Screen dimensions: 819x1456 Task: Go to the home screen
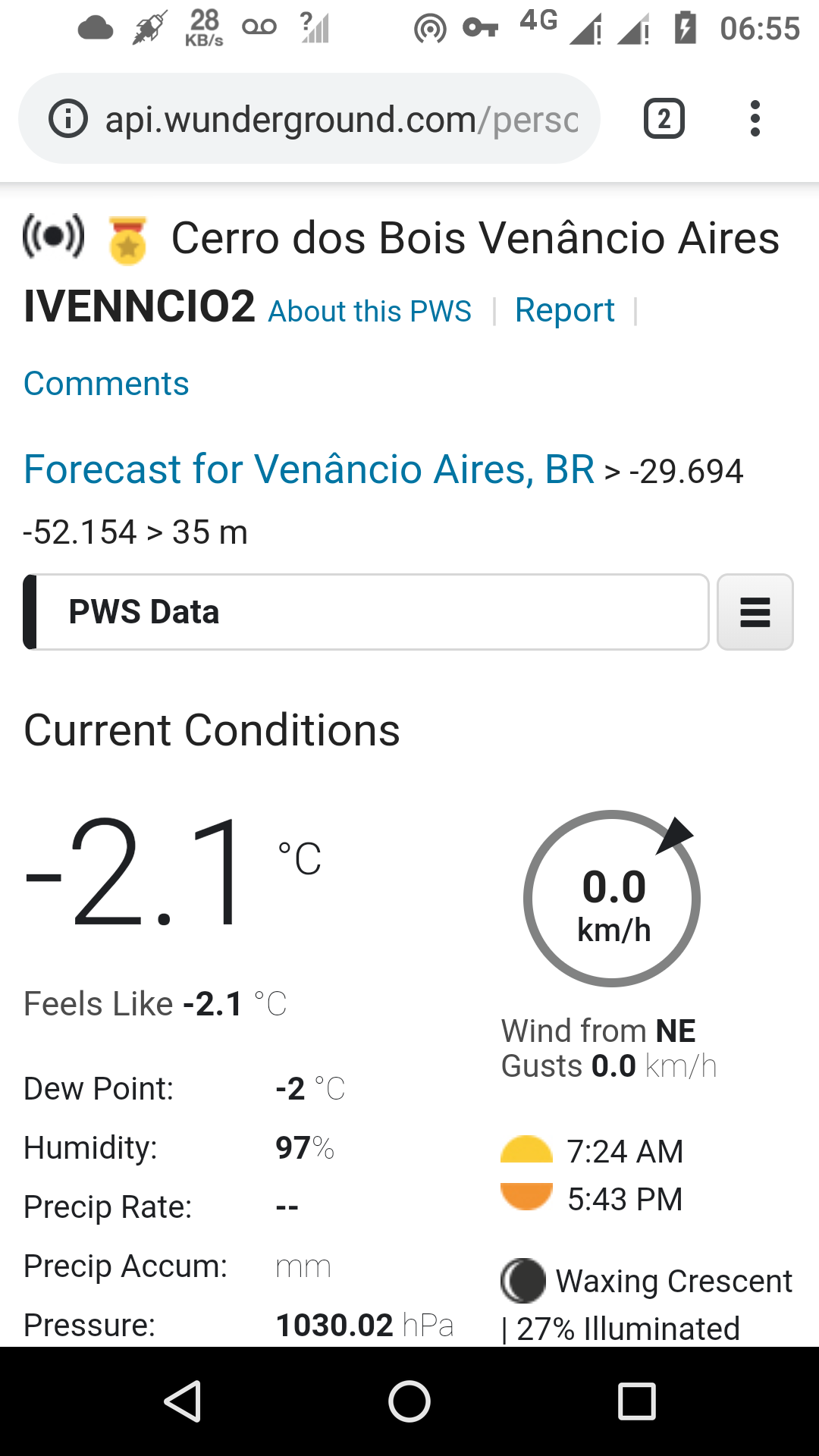pyautogui.click(x=409, y=1401)
